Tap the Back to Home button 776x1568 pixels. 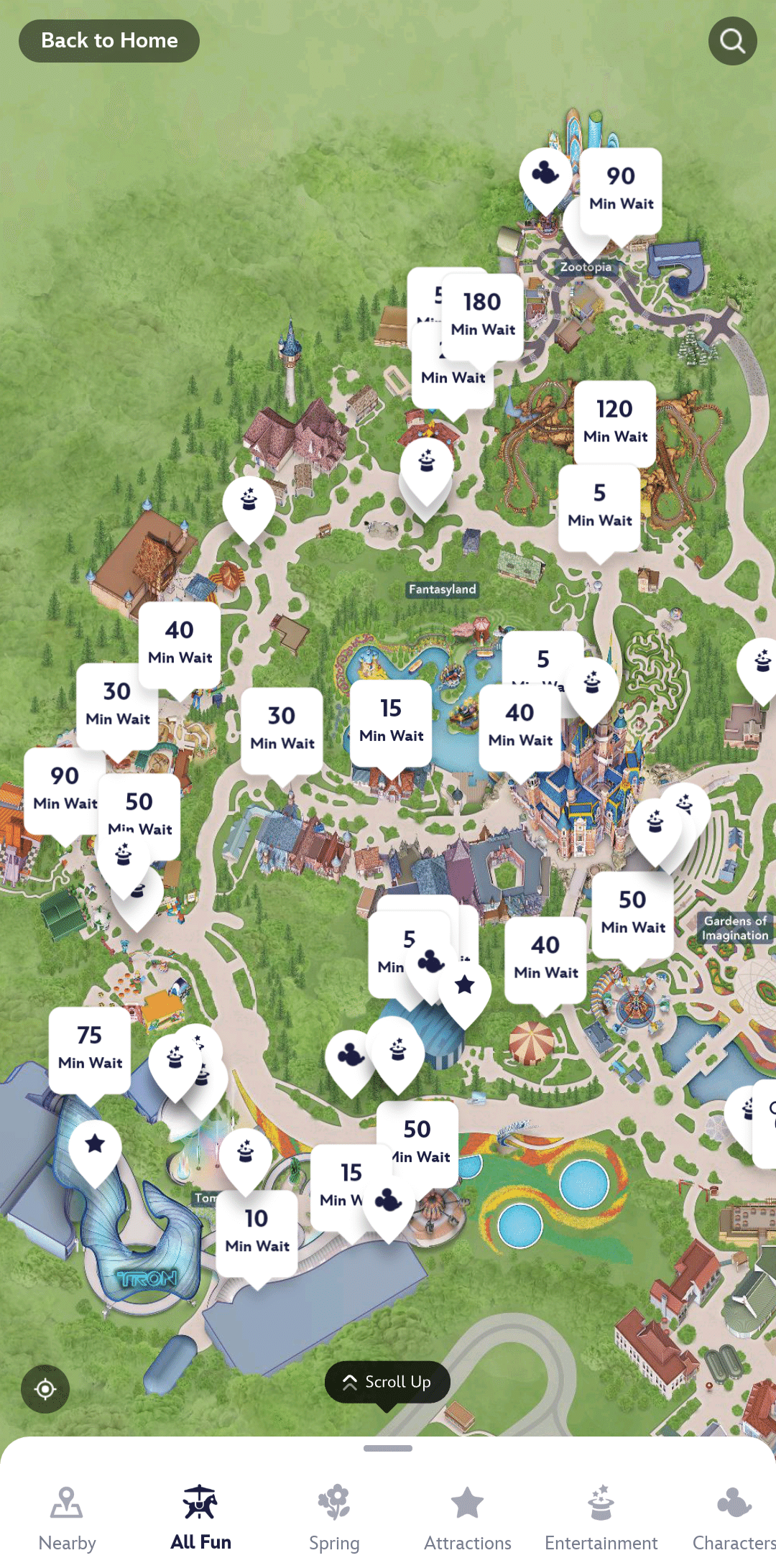(109, 41)
